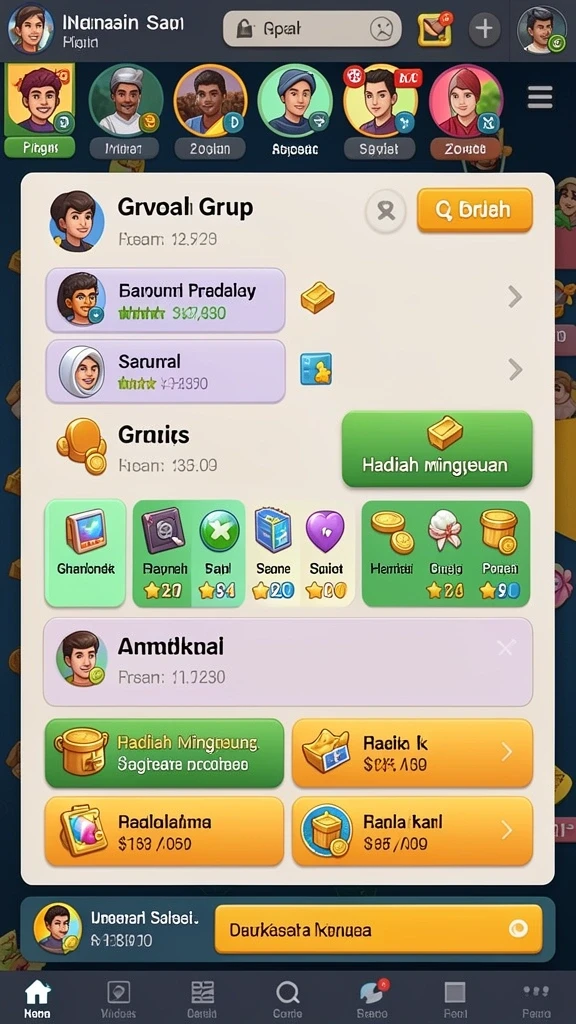Image resolution: width=576 pixels, height=1024 pixels.
Task: Claim the green Hadiah mingguan button
Action: coord(437,449)
